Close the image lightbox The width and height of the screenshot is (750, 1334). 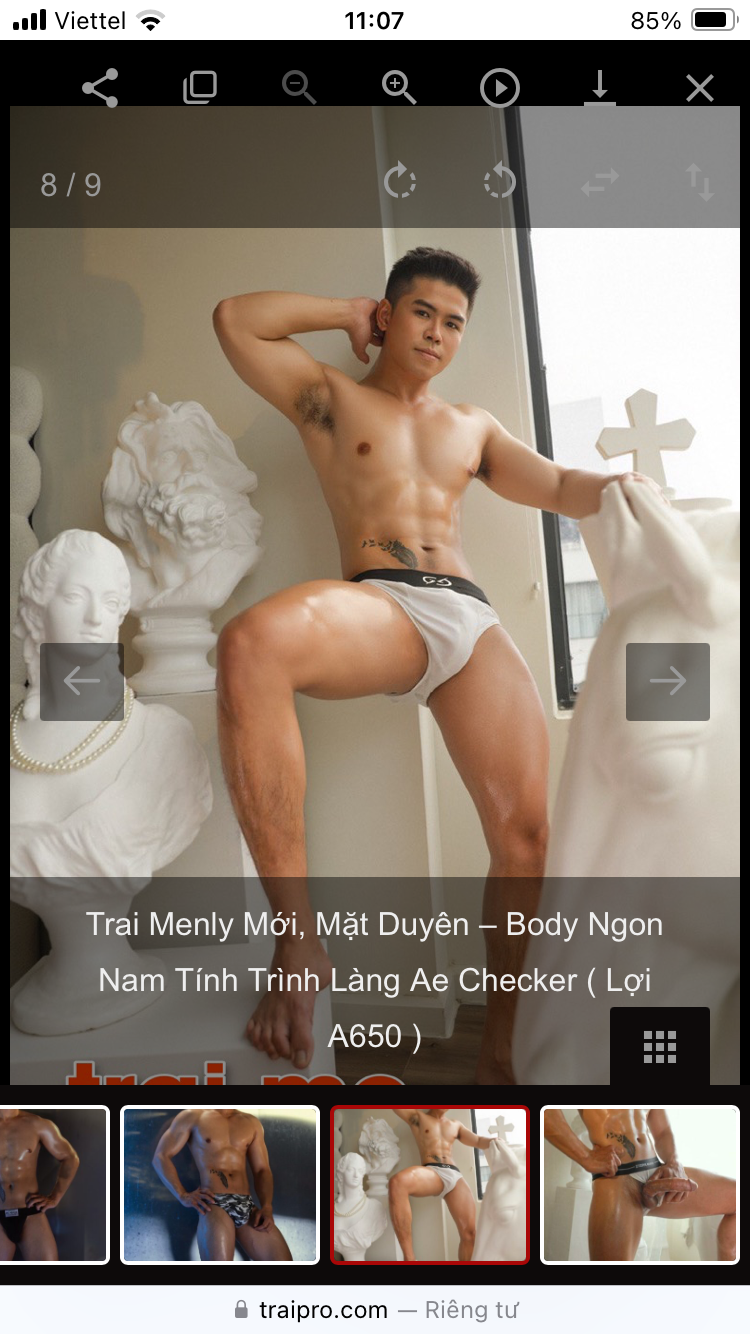pos(699,88)
